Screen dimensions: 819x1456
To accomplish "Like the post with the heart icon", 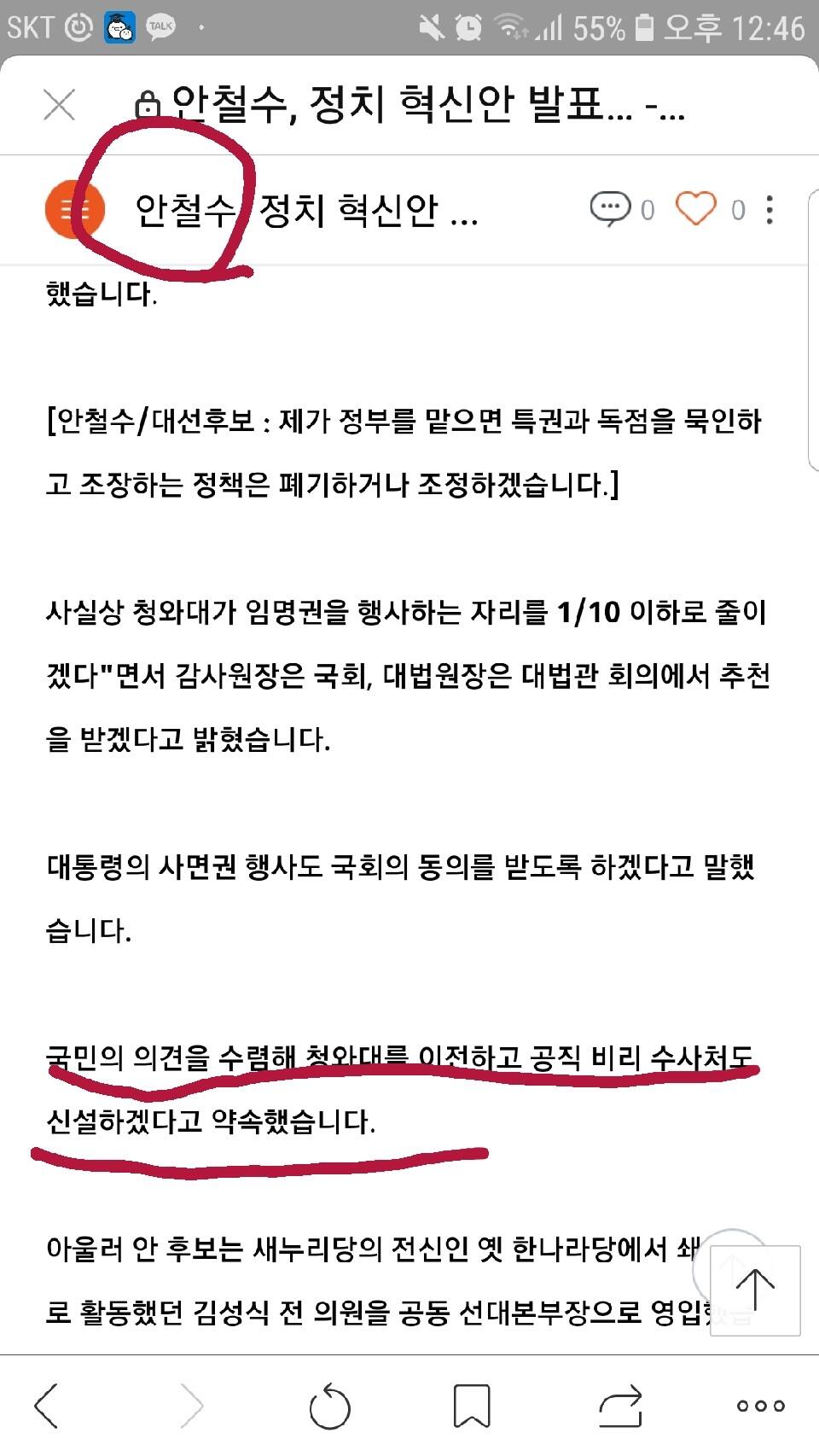I will click(696, 209).
